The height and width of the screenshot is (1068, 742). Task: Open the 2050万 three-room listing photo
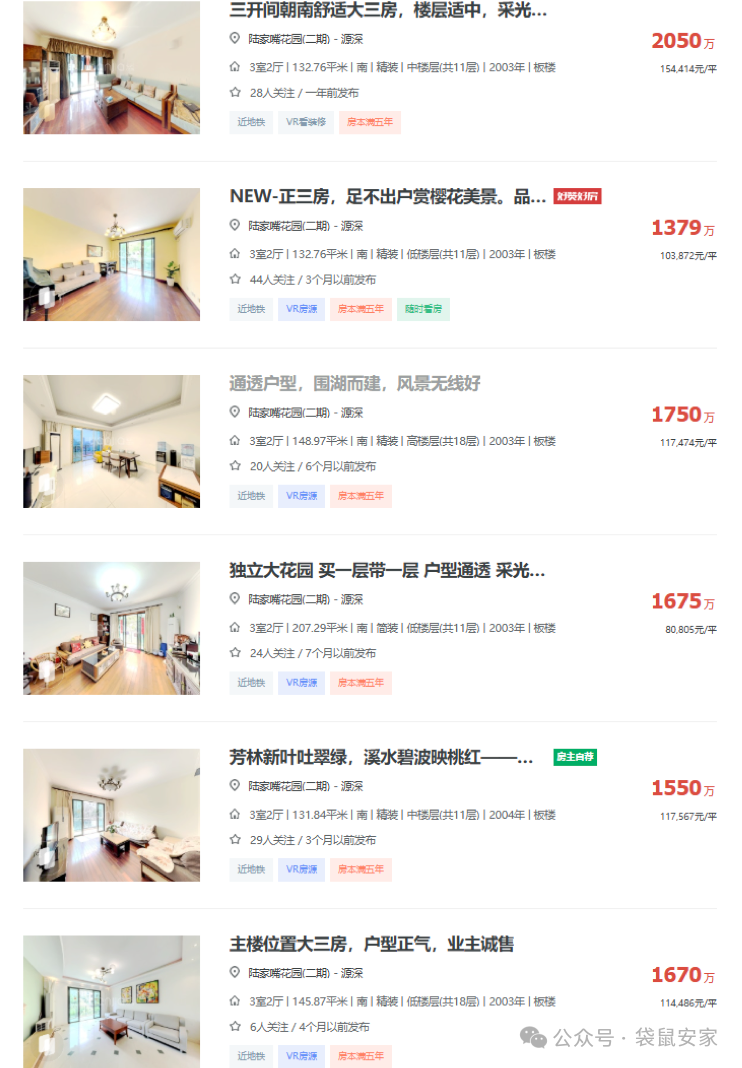(111, 68)
